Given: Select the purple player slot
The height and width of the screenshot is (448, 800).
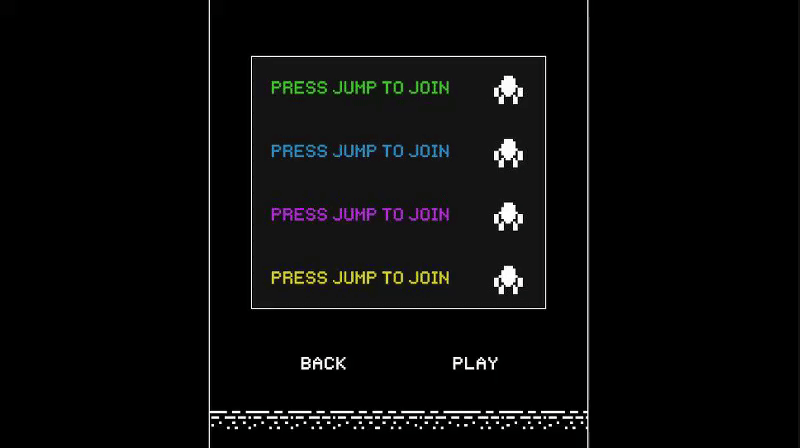Looking at the screenshot, I should tap(360, 214).
